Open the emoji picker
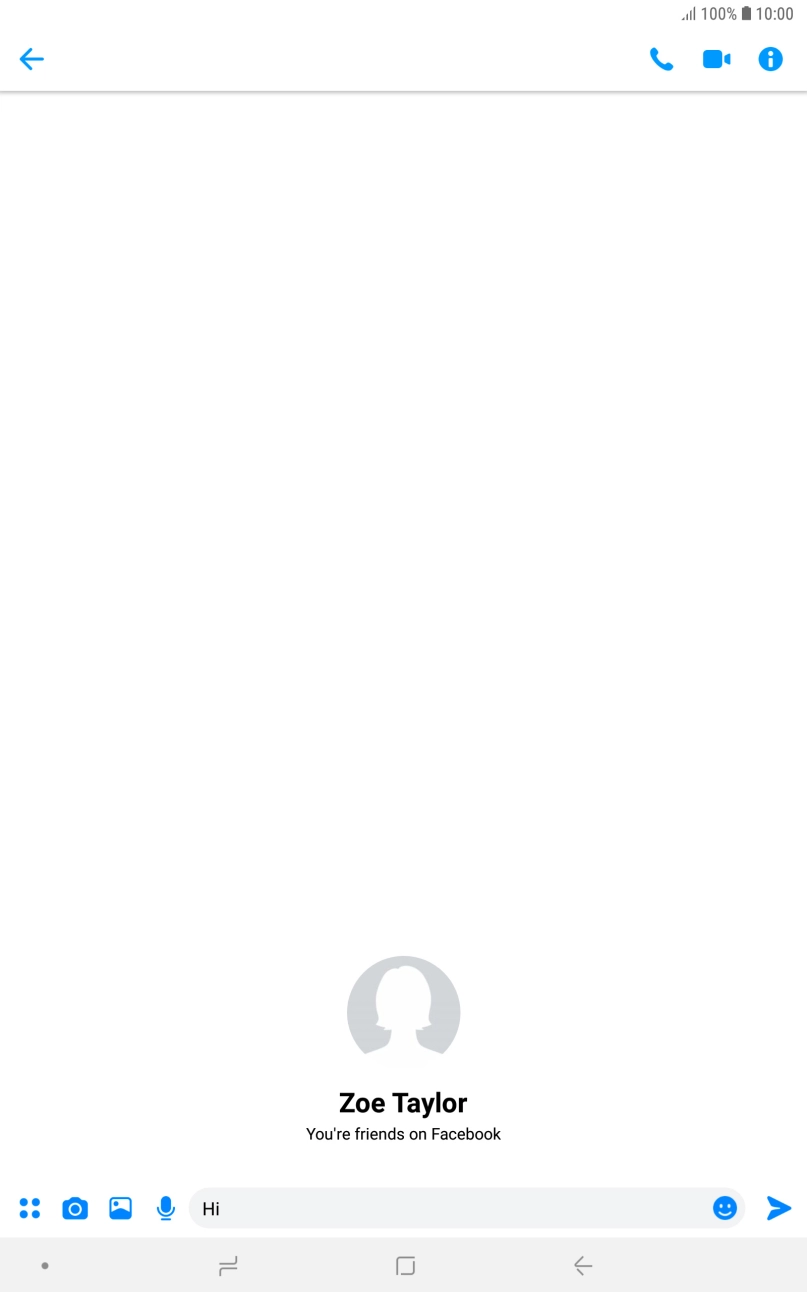 (x=724, y=1208)
